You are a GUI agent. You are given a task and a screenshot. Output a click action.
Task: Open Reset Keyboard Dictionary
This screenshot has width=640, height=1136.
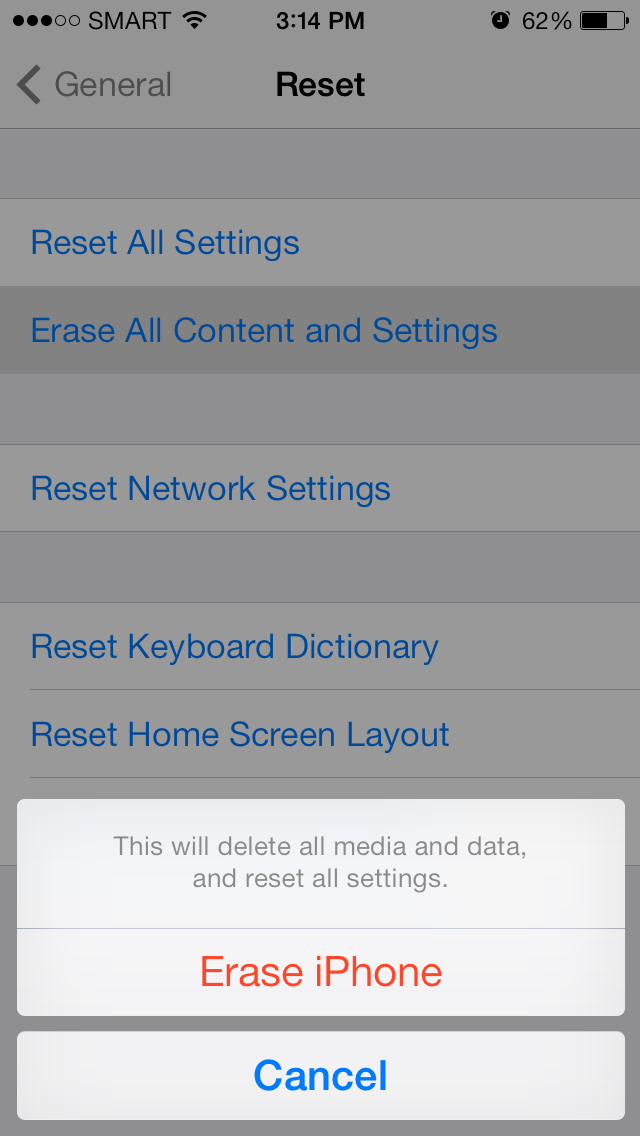click(320, 646)
